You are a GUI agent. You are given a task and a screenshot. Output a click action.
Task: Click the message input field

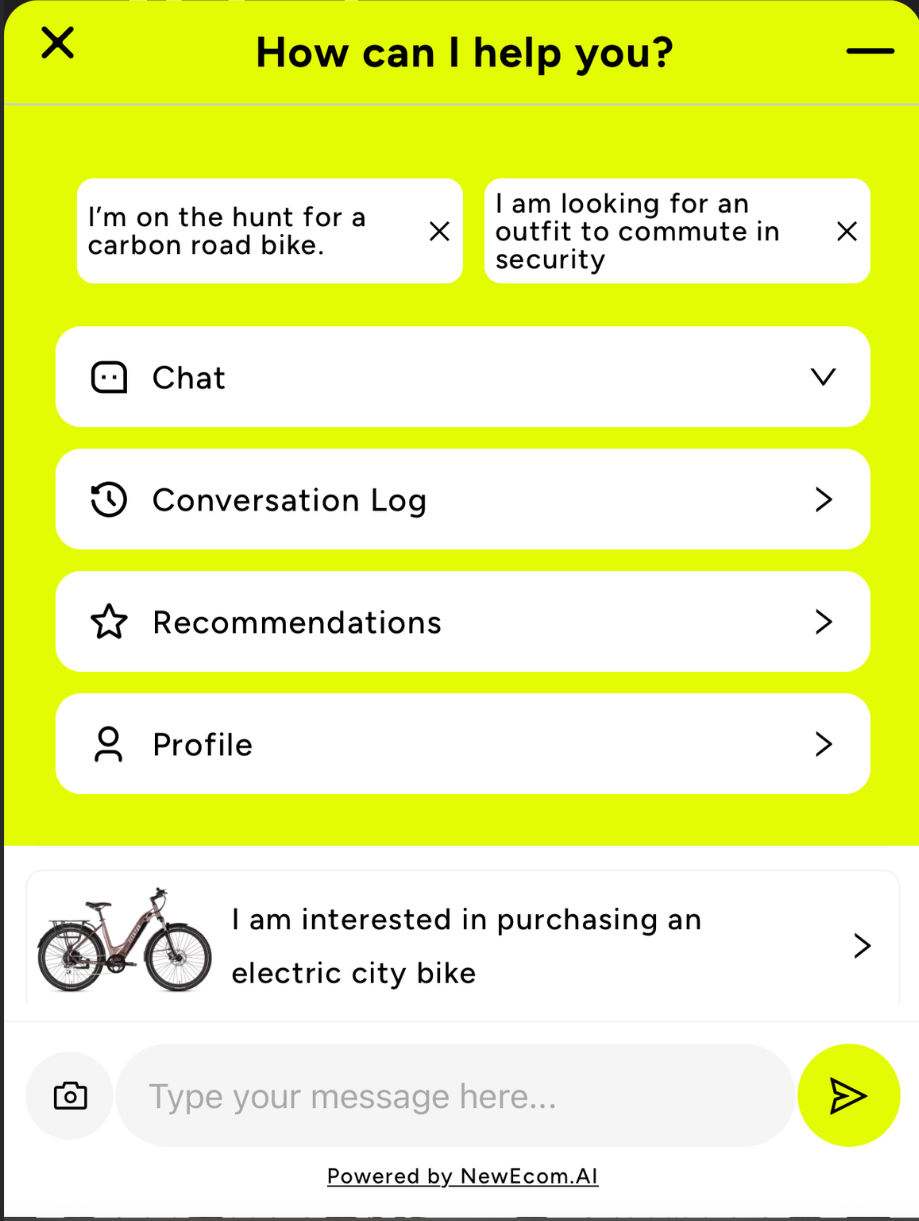point(453,1095)
